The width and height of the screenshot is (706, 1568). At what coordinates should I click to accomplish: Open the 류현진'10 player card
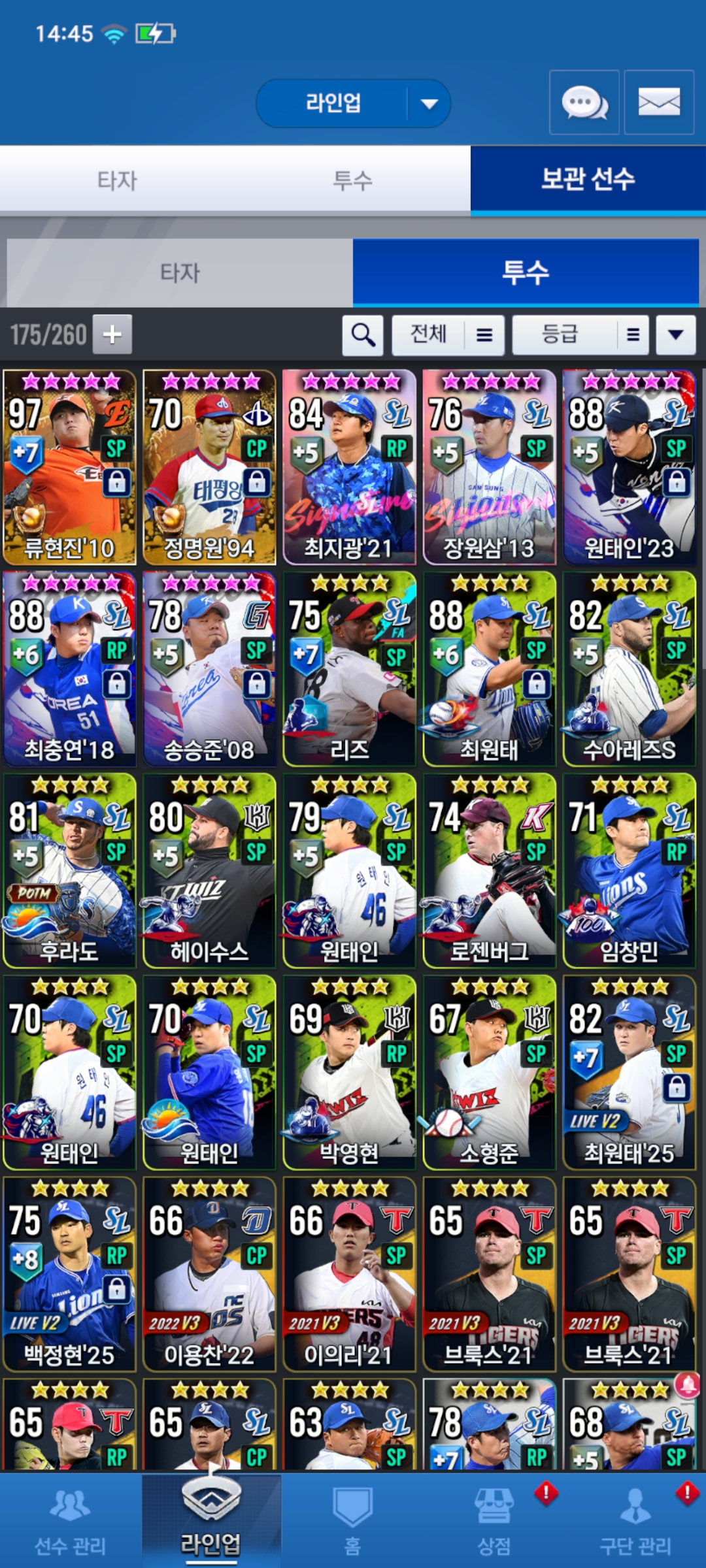pos(69,467)
